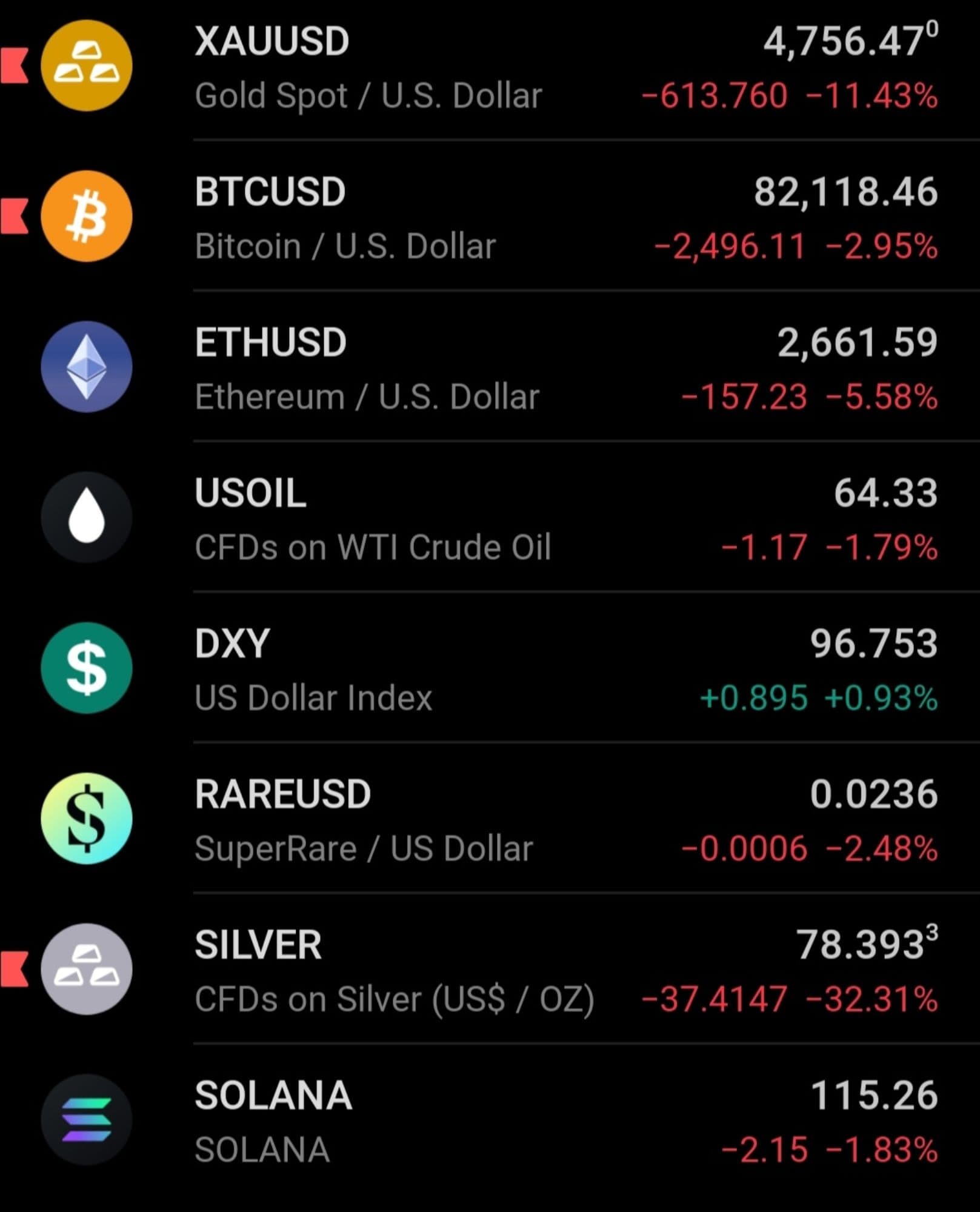View the ETHUSD Ethereum symbol
The width and height of the screenshot is (980, 1212).
pos(490,368)
